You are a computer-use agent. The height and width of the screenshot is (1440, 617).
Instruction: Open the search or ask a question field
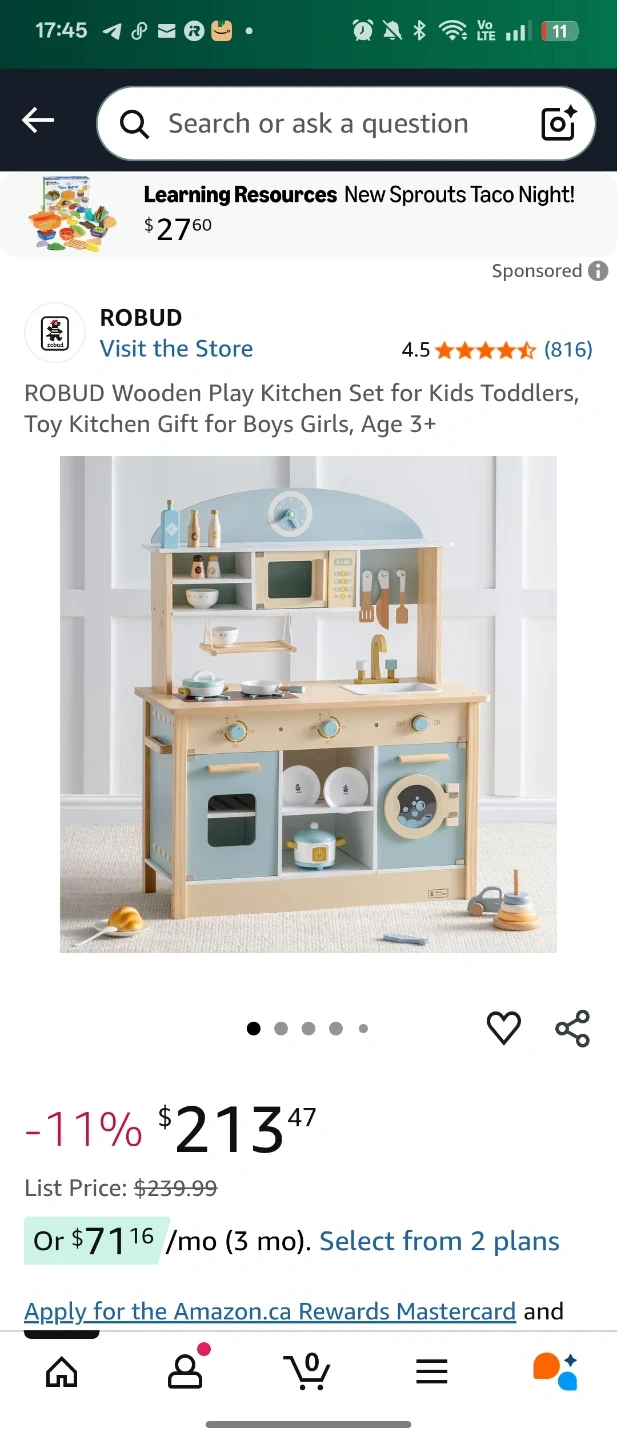320,124
